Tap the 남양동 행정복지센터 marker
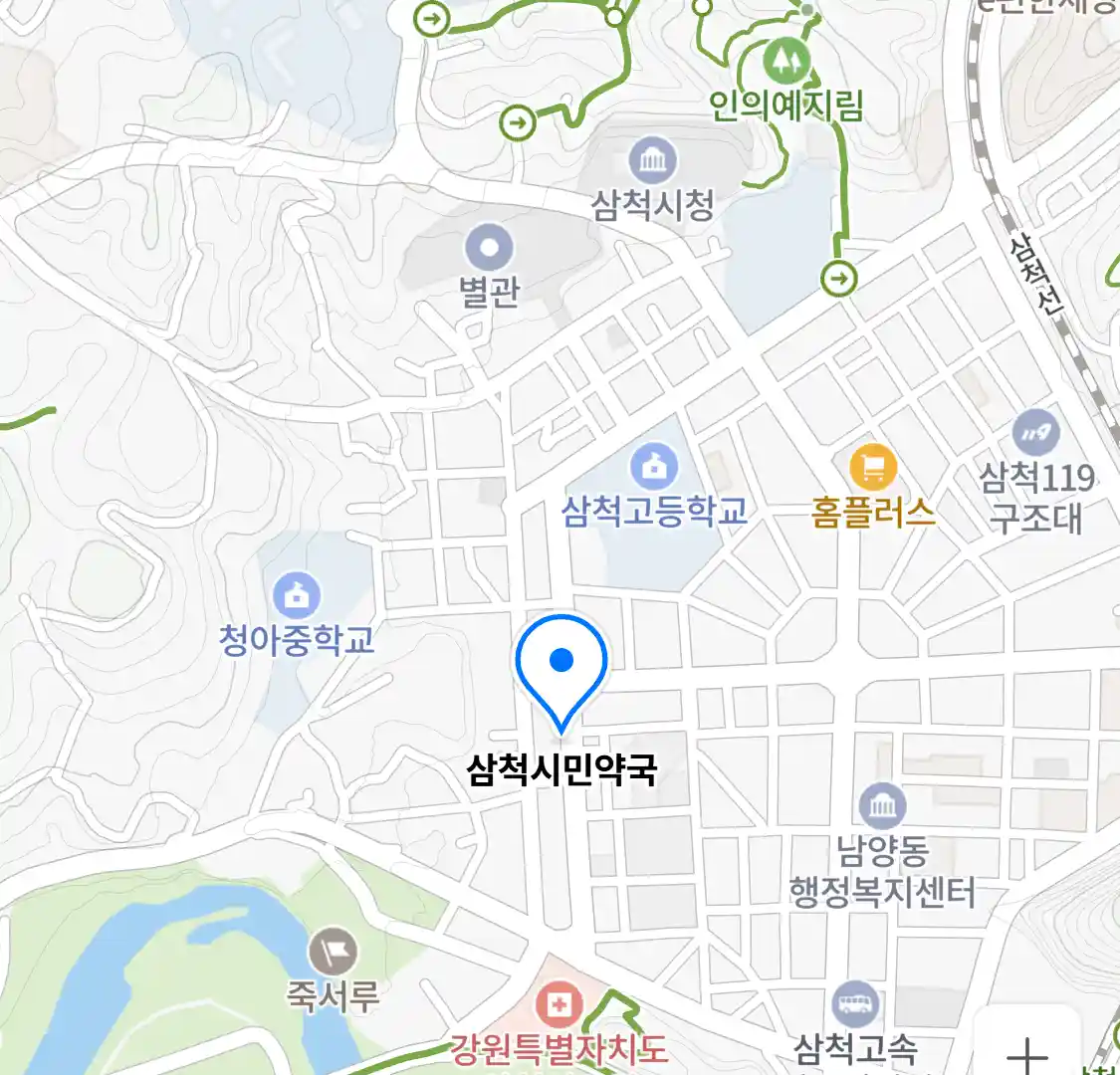This screenshot has width=1120, height=1075. (x=882, y=806)
